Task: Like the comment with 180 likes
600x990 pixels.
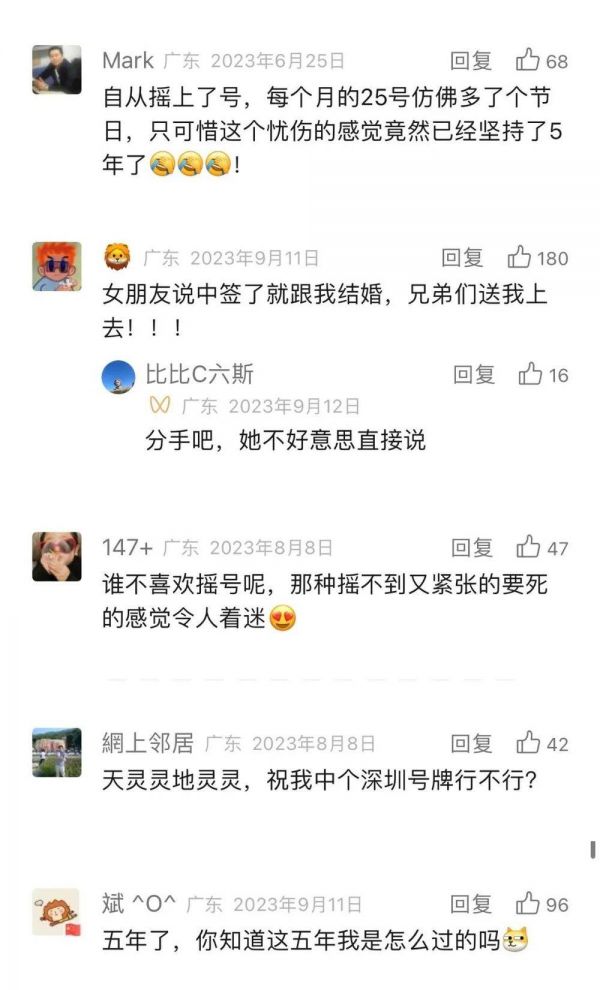Action: pos(519,258)
